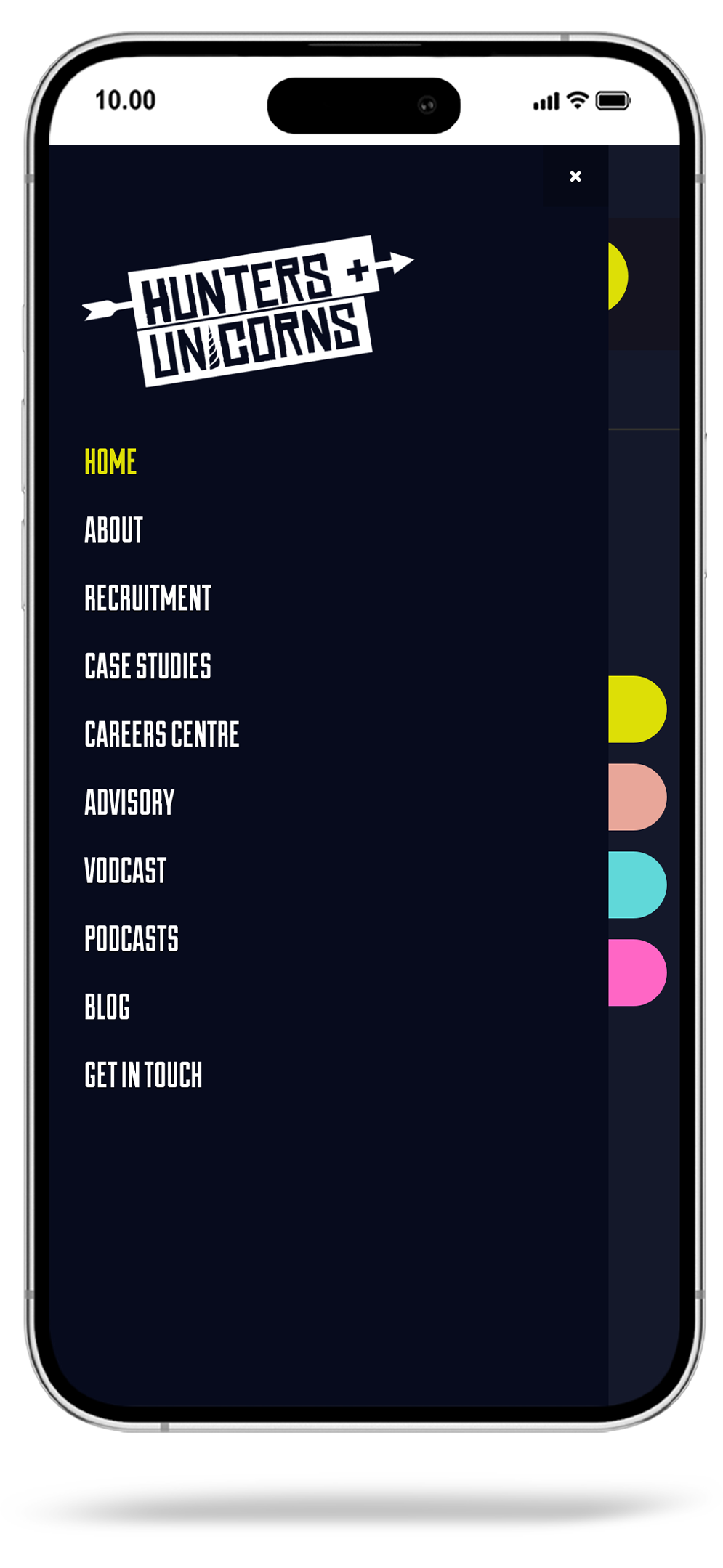Open the Vodcast page
The image size is (723, 1568).
pyautogui.click(x=125, y=871)
